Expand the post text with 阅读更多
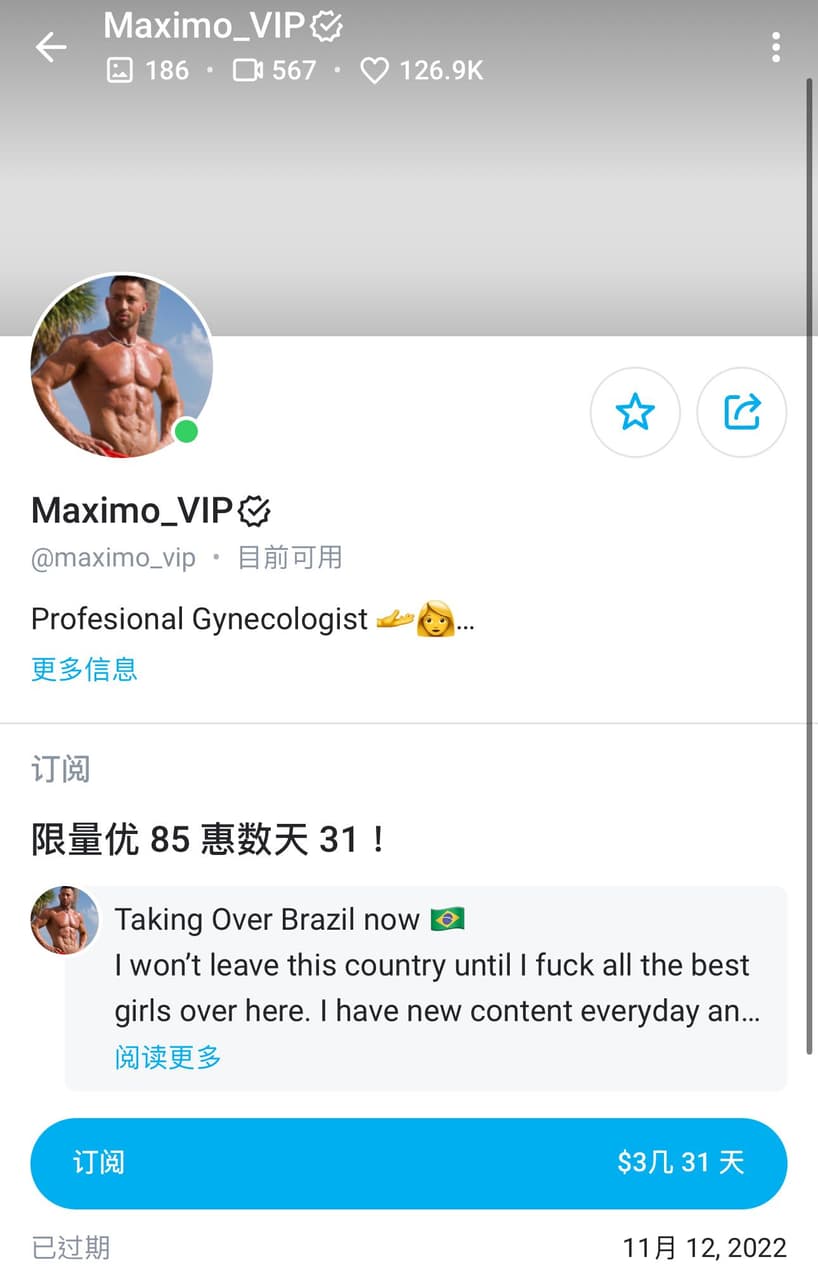 click(x=166, y=1058)
